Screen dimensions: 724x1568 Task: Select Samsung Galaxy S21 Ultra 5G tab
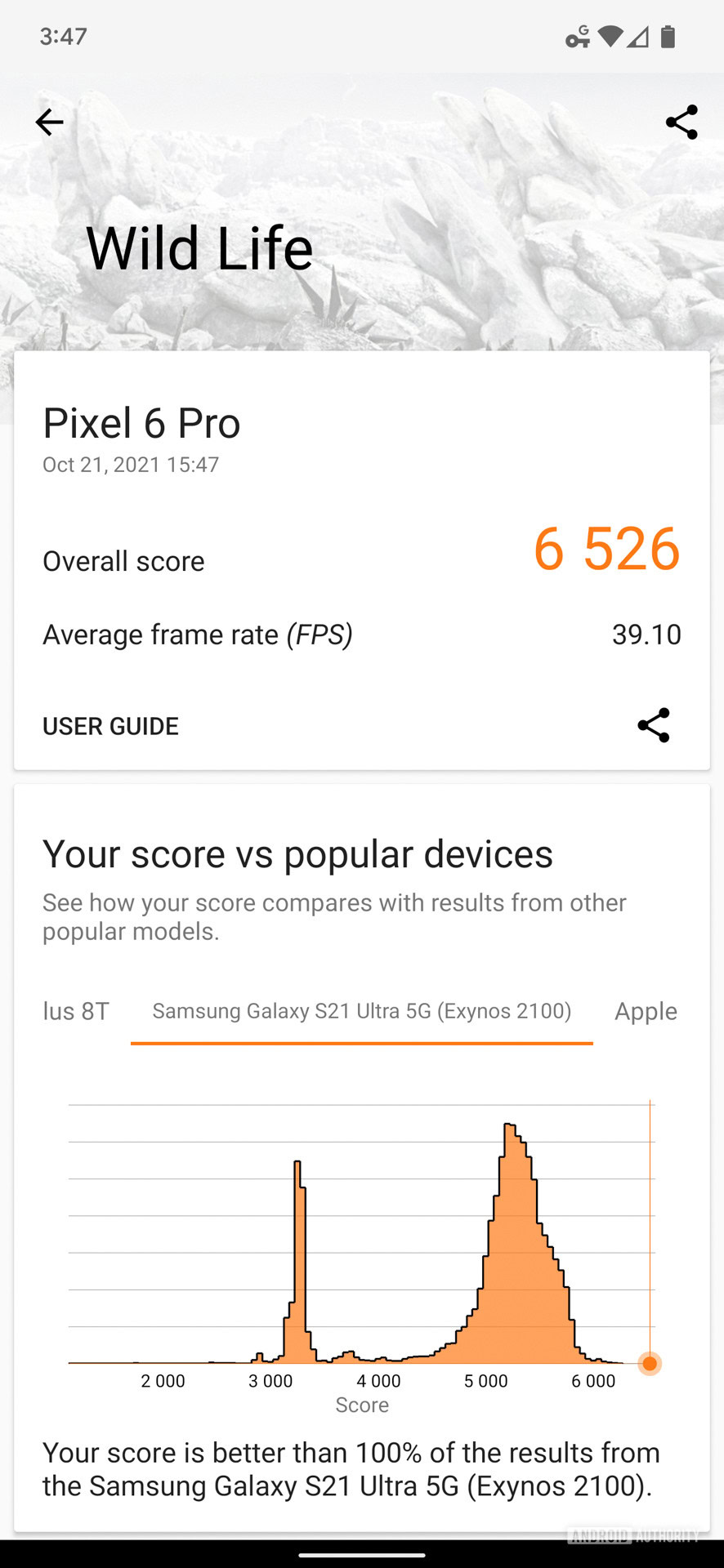[x=361, y=1011]
